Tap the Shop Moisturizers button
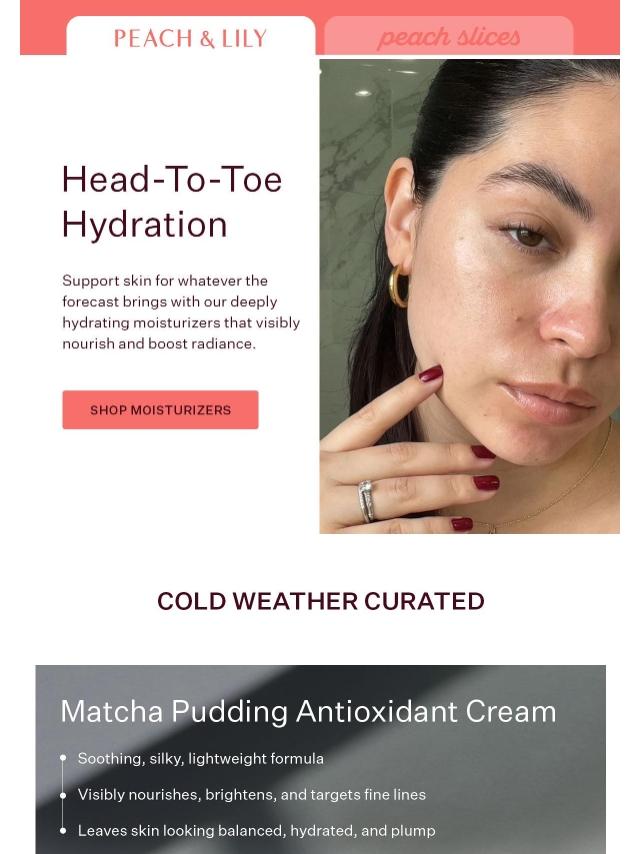The image size is (640, 854). (x=160, y=410)
